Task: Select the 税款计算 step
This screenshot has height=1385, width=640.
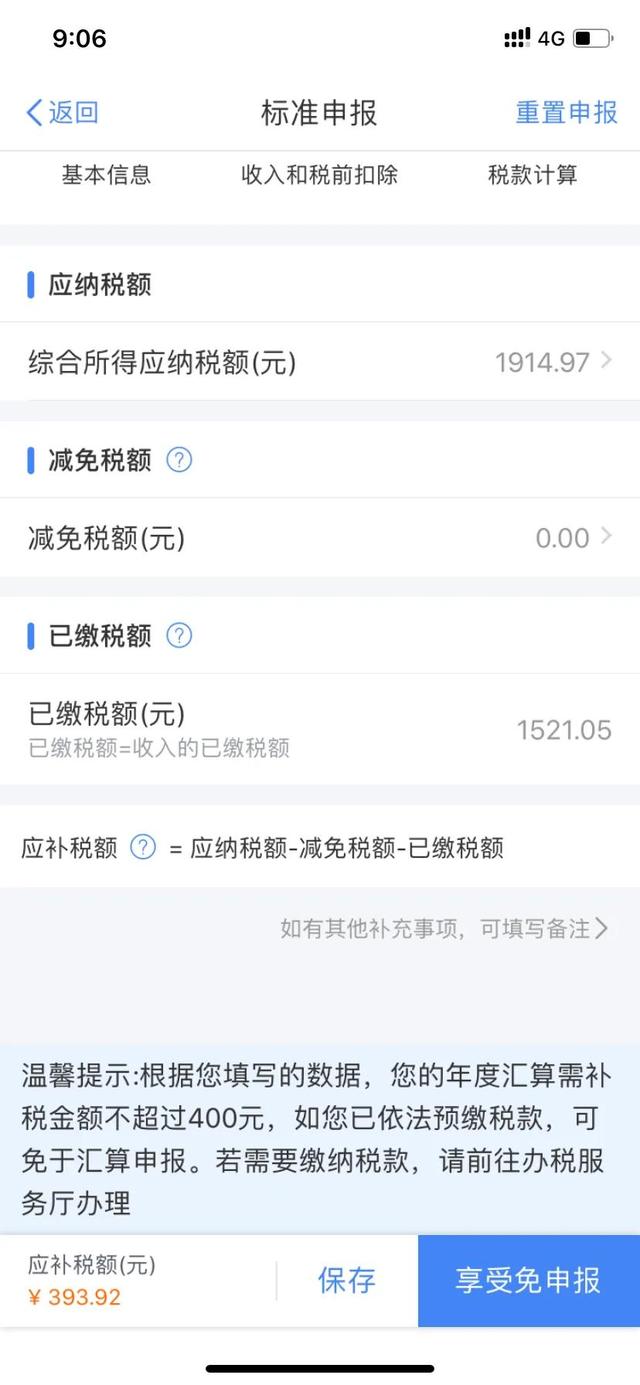Action: click(533, 175)
